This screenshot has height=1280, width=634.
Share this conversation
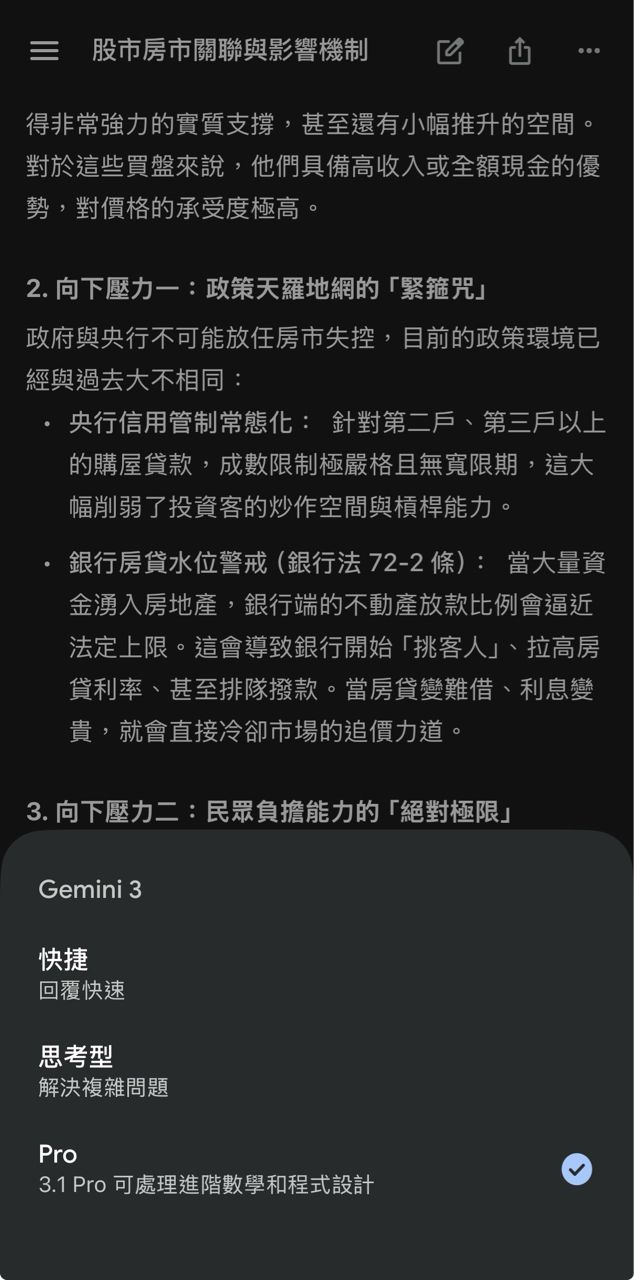[x=519, y=51]
